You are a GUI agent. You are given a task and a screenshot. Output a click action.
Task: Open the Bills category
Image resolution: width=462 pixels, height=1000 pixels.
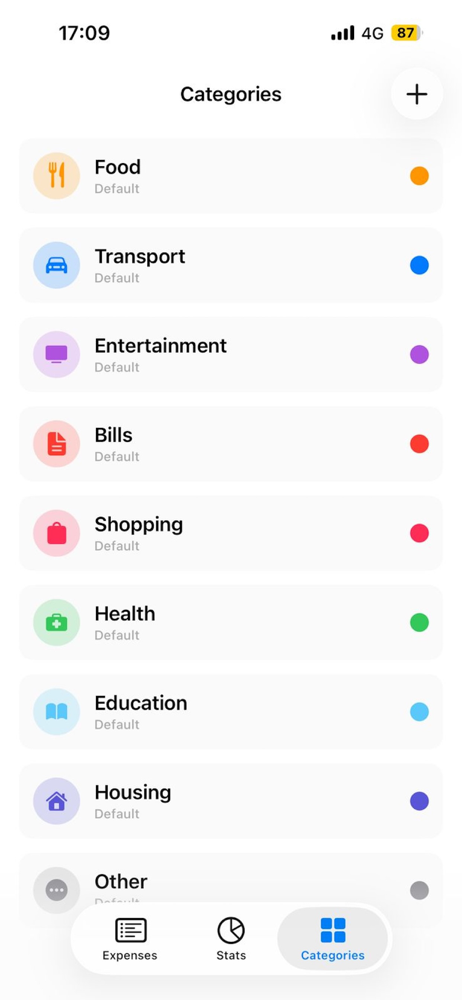pos(231,444)
